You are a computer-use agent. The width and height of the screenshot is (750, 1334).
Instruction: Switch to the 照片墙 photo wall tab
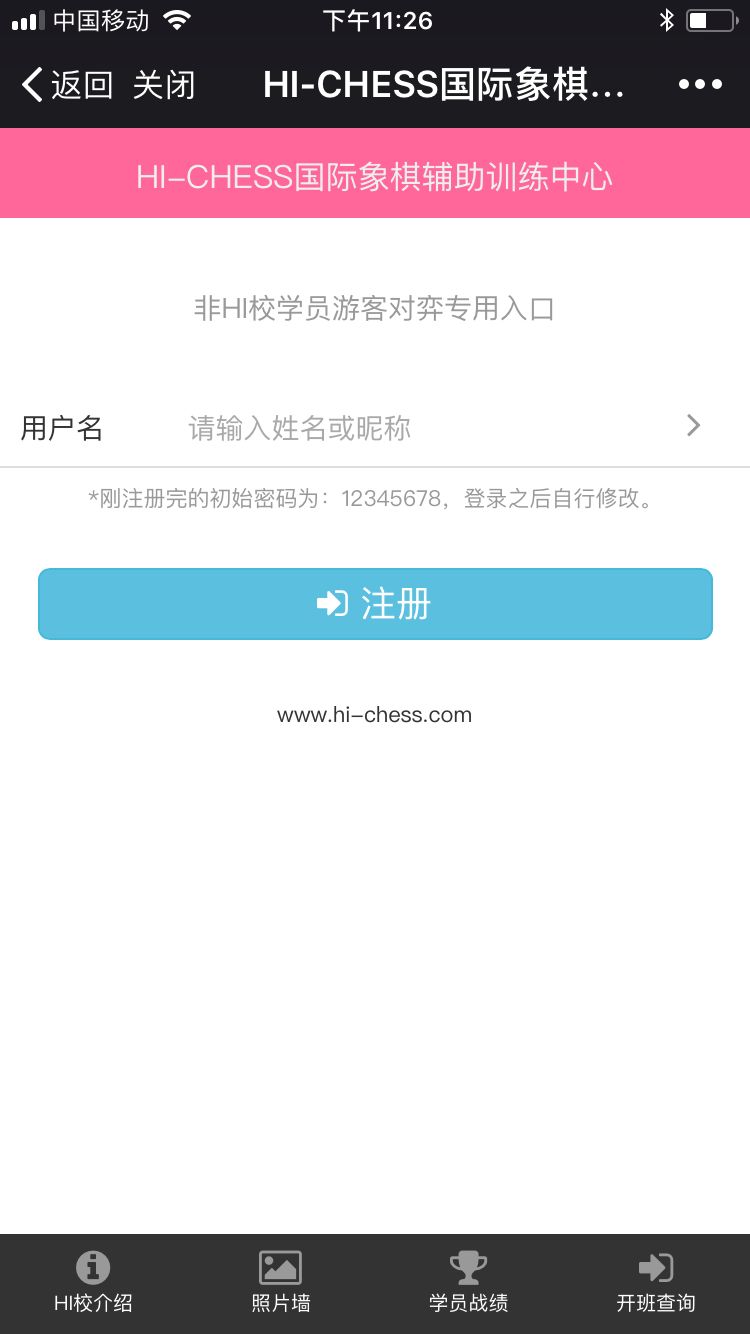[x=281, y=1284]
